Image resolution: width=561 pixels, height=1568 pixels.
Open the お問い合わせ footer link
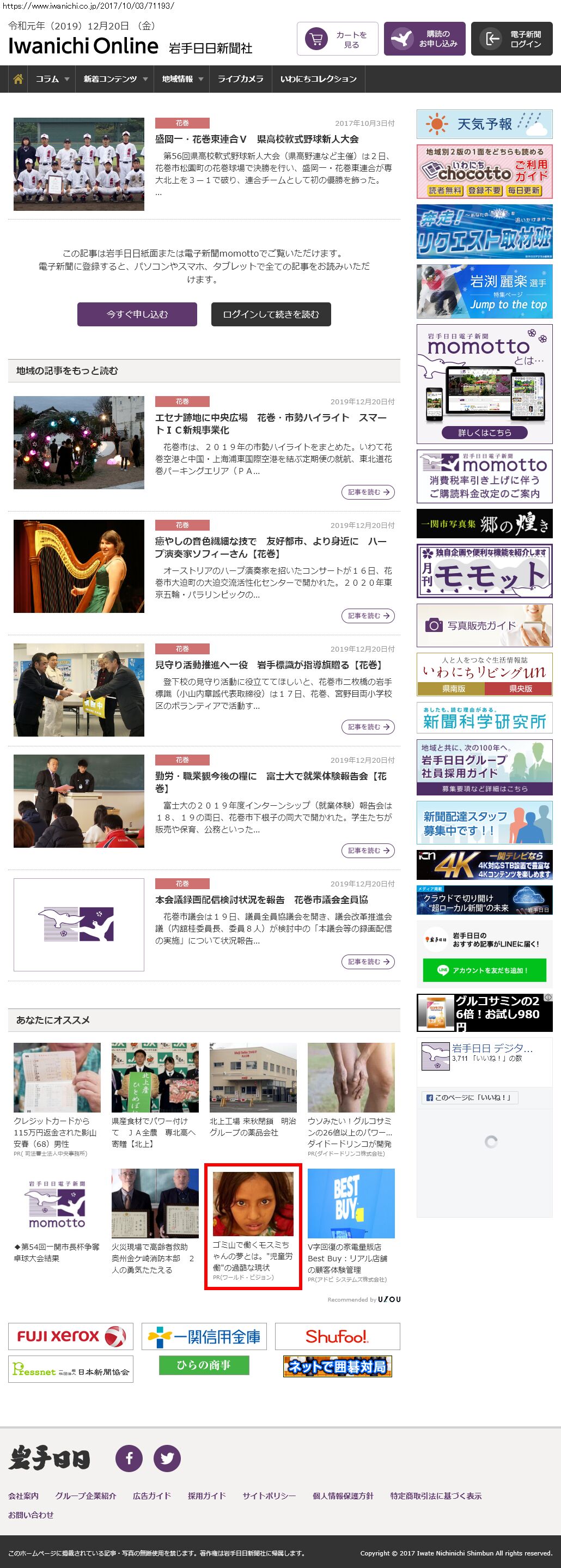click(x=31, y=1515)
